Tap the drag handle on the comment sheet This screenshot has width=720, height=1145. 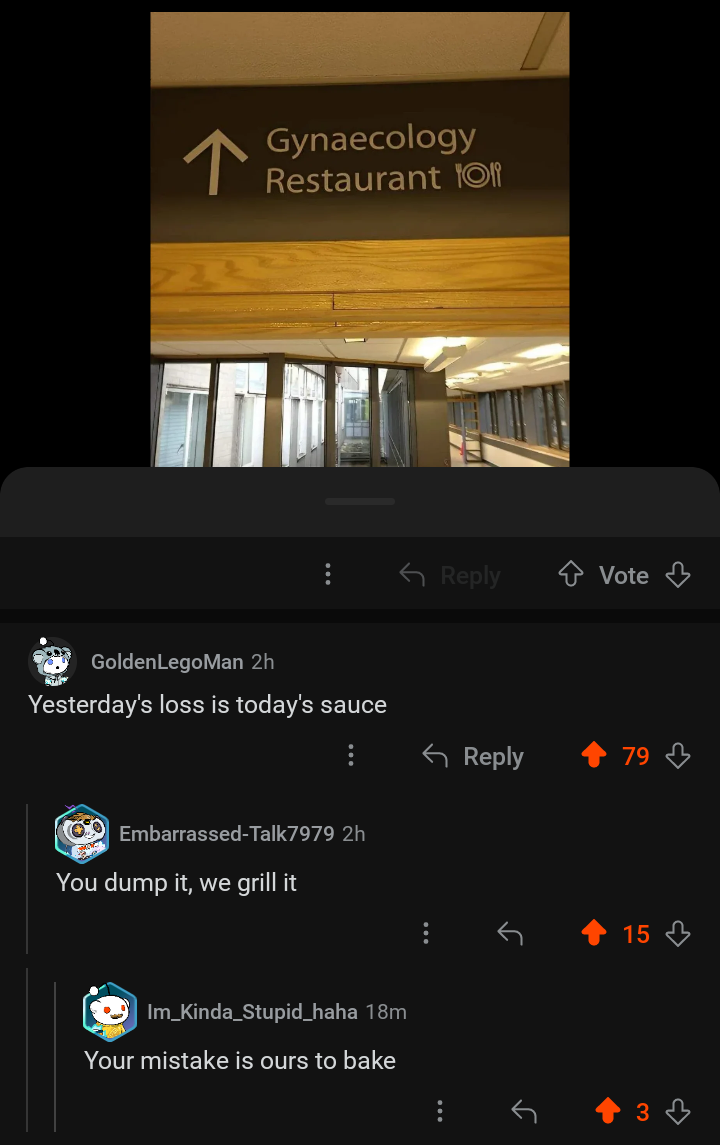(x=360, y=501)
